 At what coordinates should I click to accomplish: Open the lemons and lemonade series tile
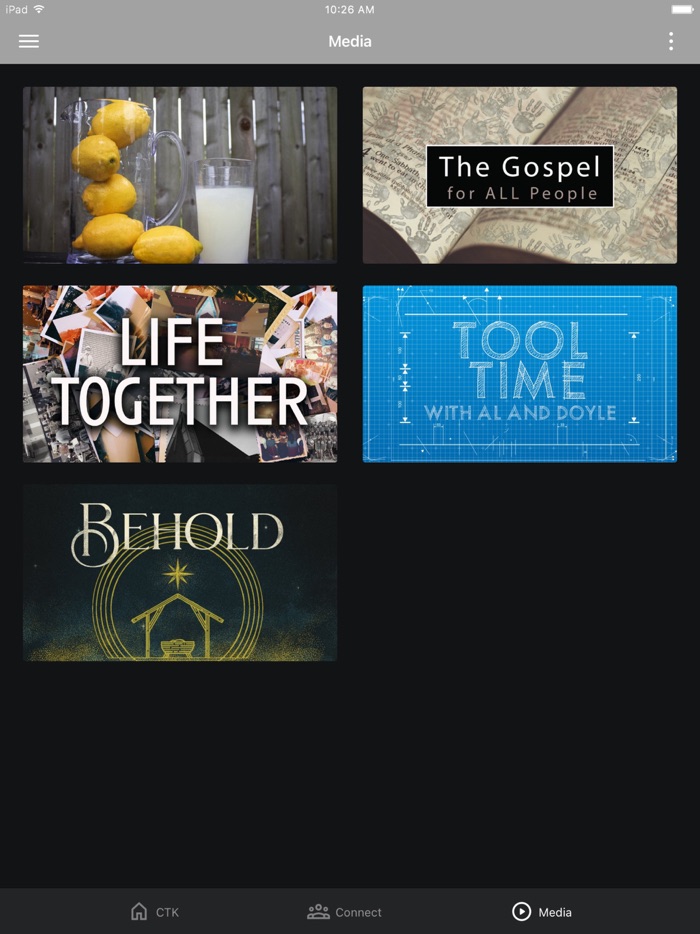click(180, 175)
